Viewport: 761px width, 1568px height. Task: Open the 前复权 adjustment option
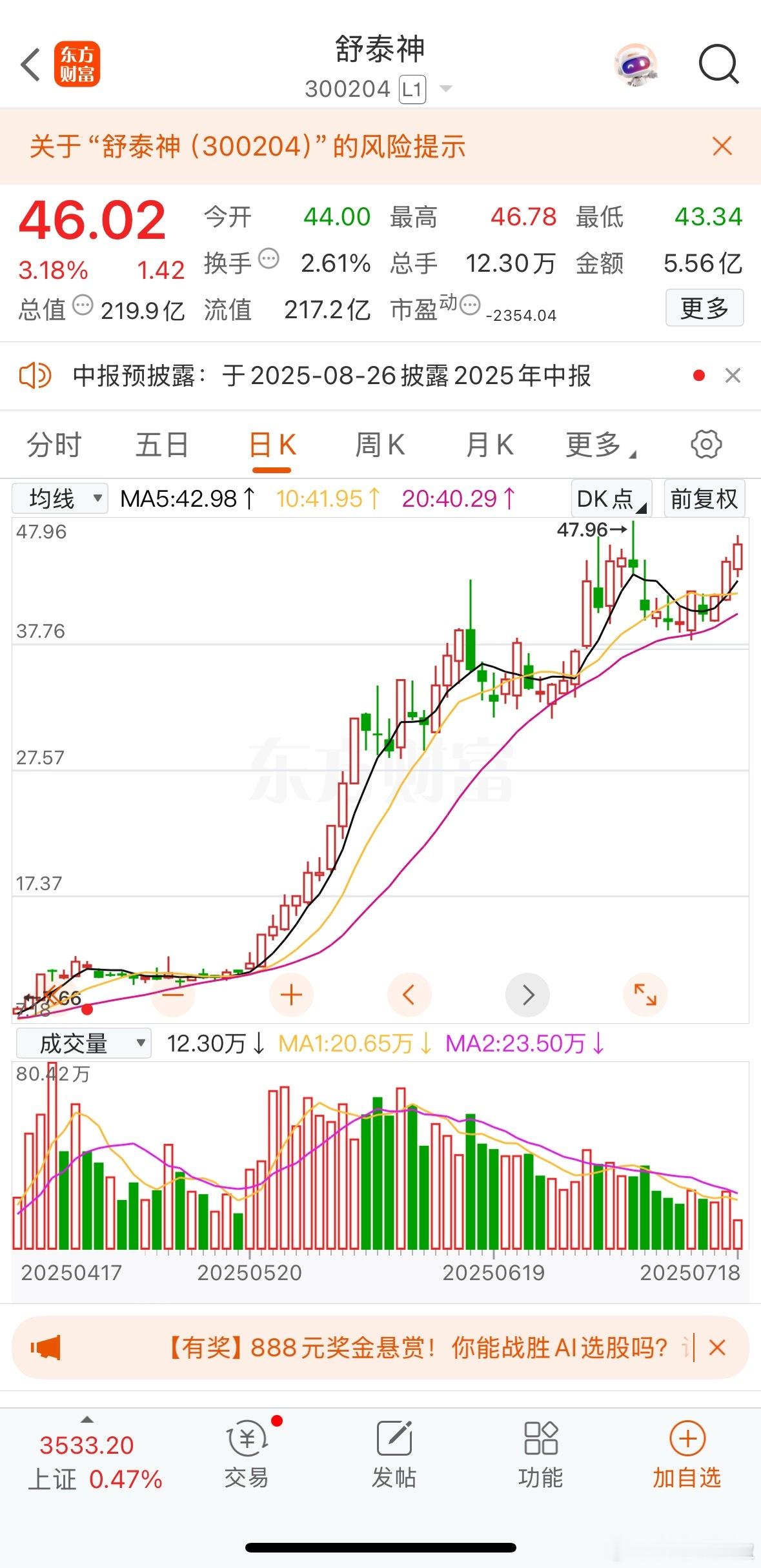pos(704,498)
